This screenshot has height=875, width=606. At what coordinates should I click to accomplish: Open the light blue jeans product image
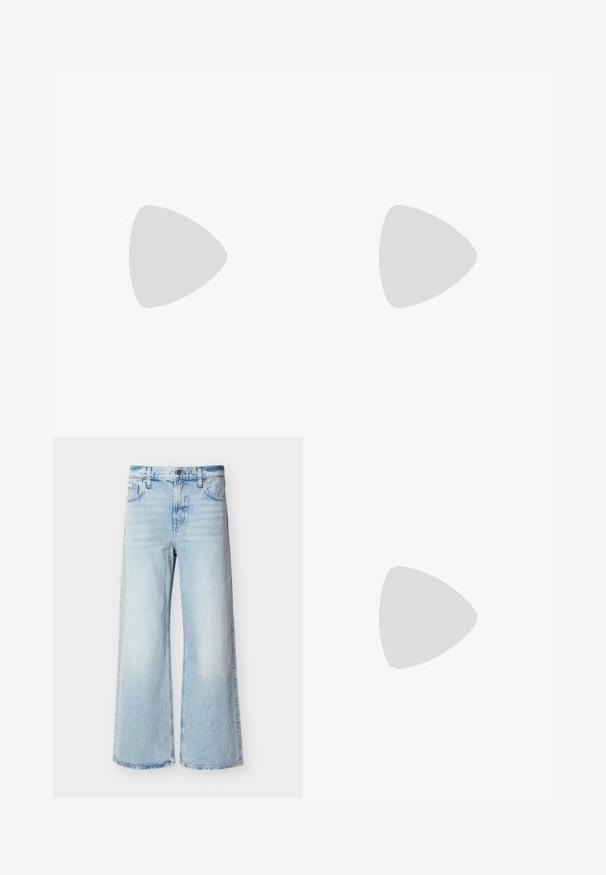coord(178,617)
